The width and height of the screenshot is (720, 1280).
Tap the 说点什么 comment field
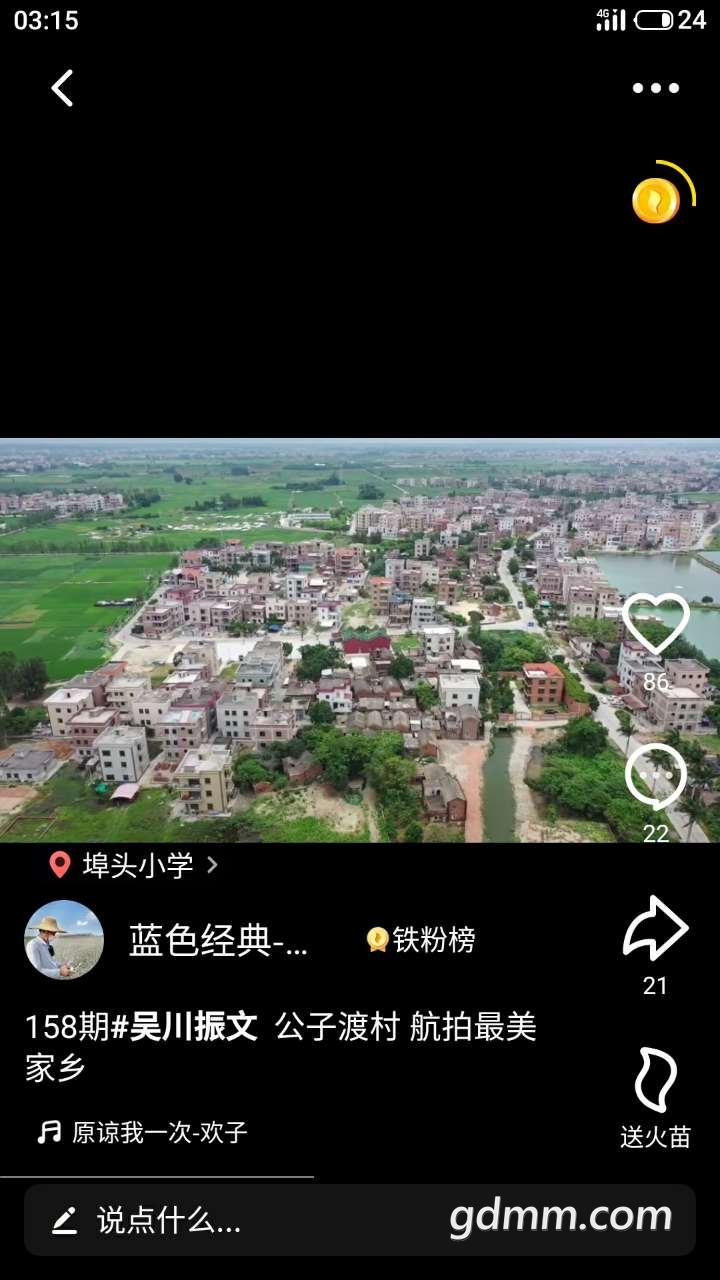[x=170, y=1220]
